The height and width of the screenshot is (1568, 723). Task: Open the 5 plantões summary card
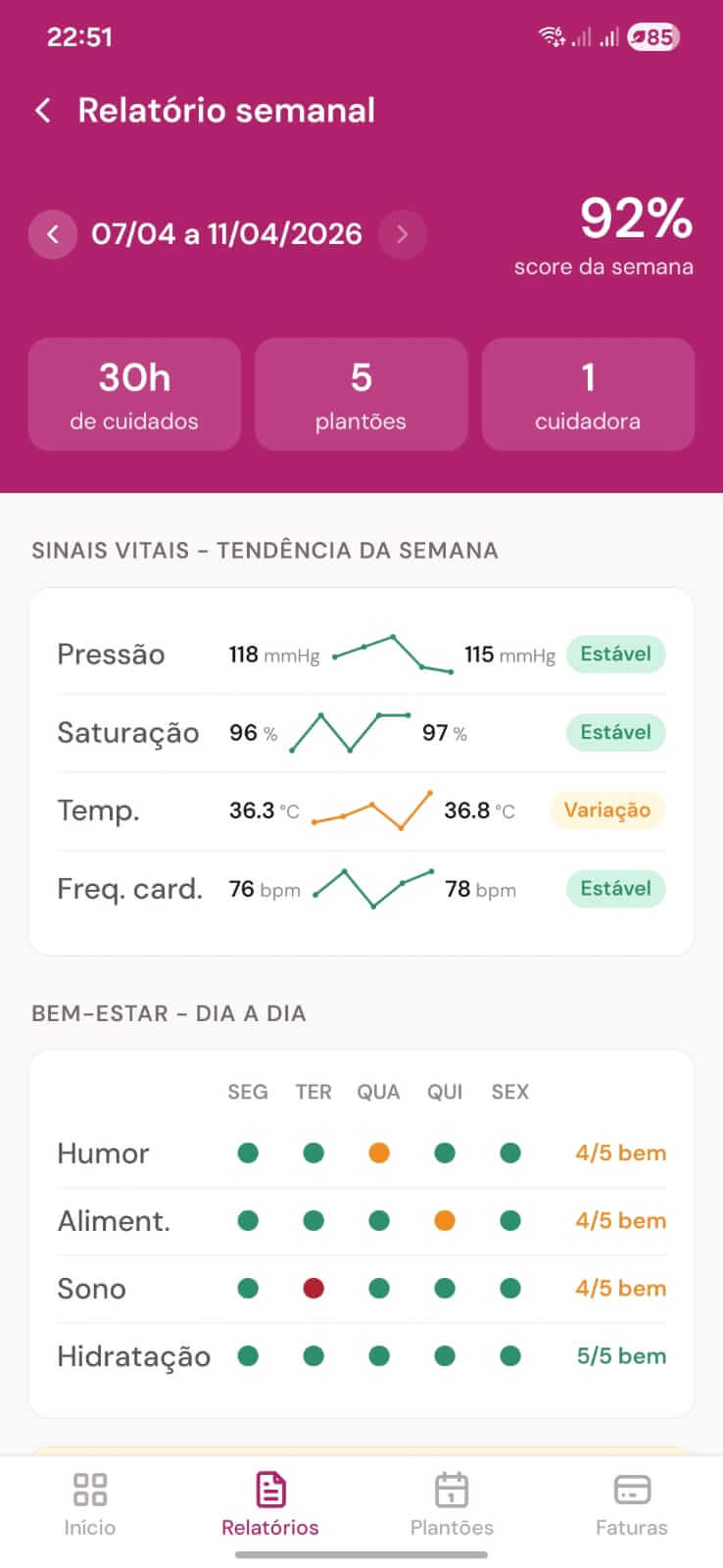click(361, 394)
